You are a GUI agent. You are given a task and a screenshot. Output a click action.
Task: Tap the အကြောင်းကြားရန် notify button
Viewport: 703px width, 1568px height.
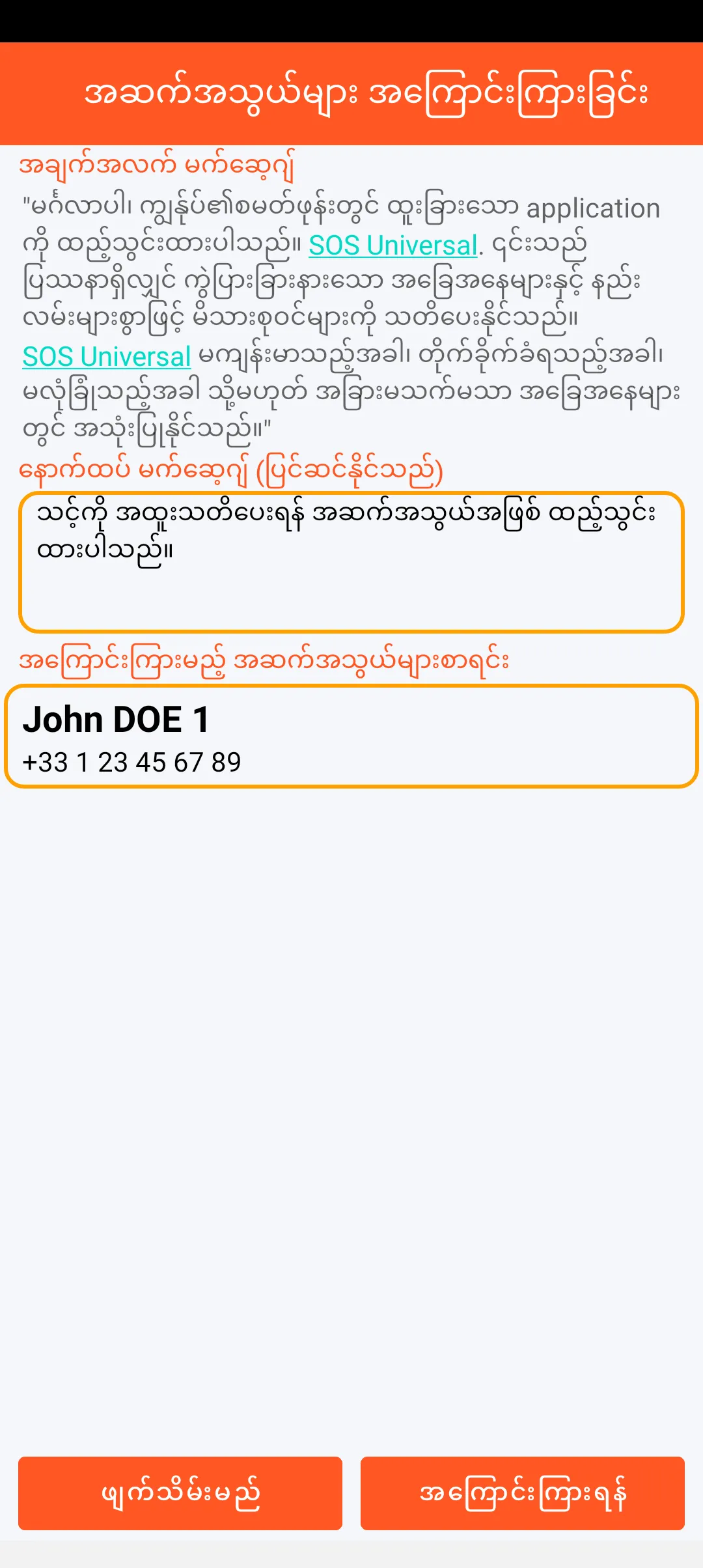[x=522, y=1492]
